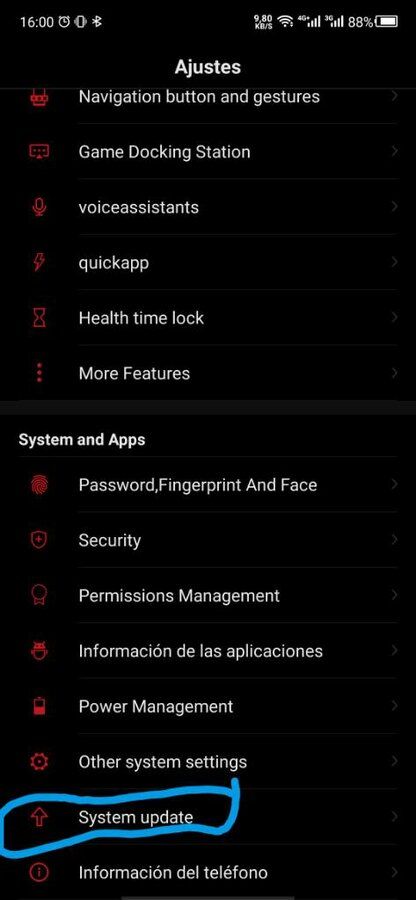
Task: Open Permissions Management
Action: (208, 595)
